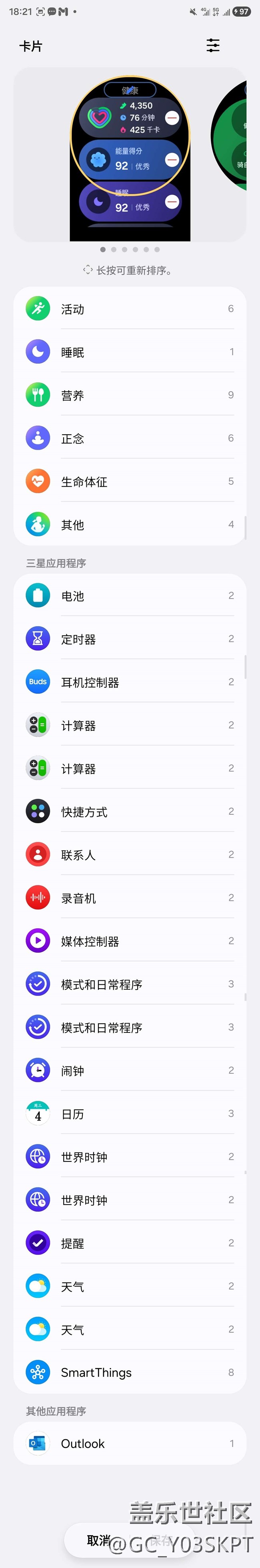Open 定时器 card options
The image size is (260, 1568).
point(129,639)
